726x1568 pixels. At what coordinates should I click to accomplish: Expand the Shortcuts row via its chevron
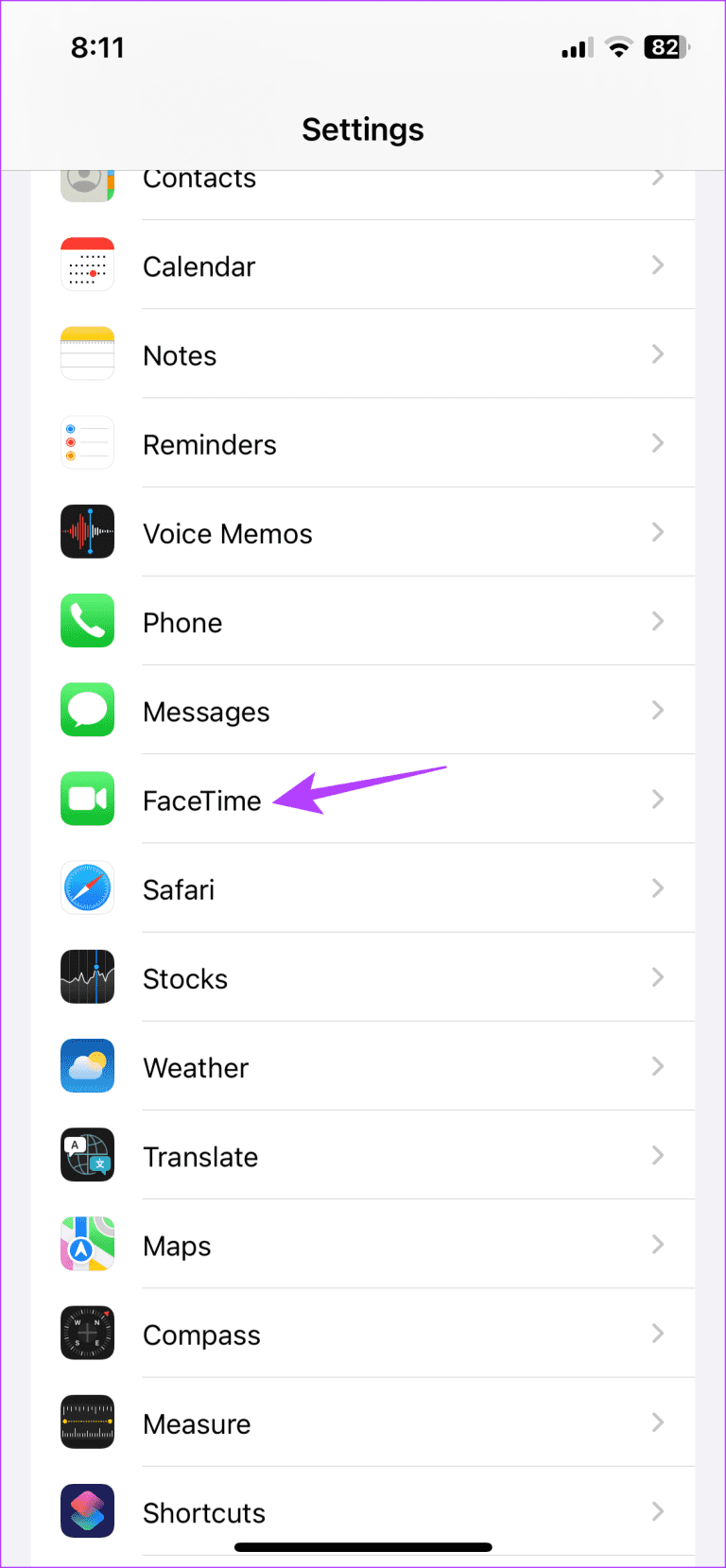click(658, 1511)
